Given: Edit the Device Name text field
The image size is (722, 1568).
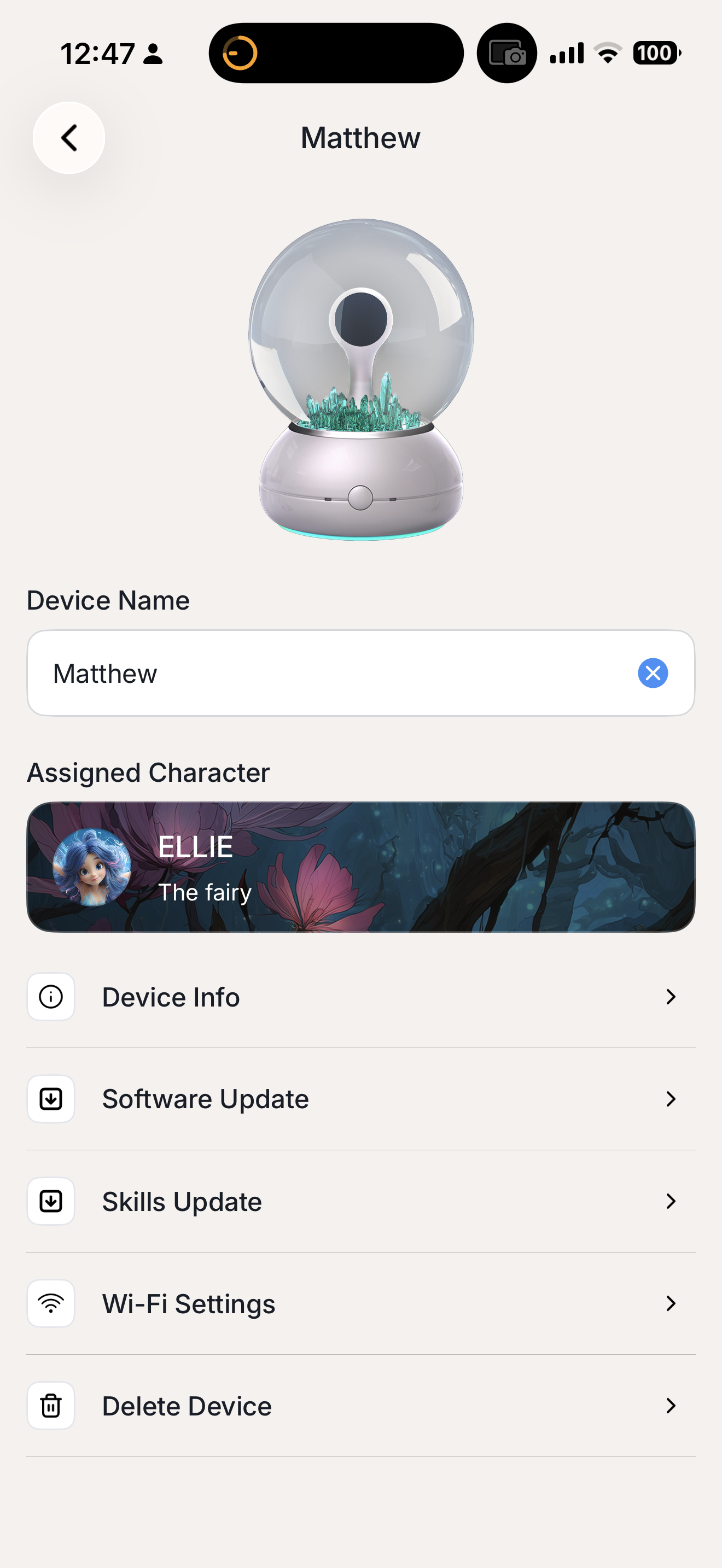Looking at the screenshot, I should [x=329, y=673].
